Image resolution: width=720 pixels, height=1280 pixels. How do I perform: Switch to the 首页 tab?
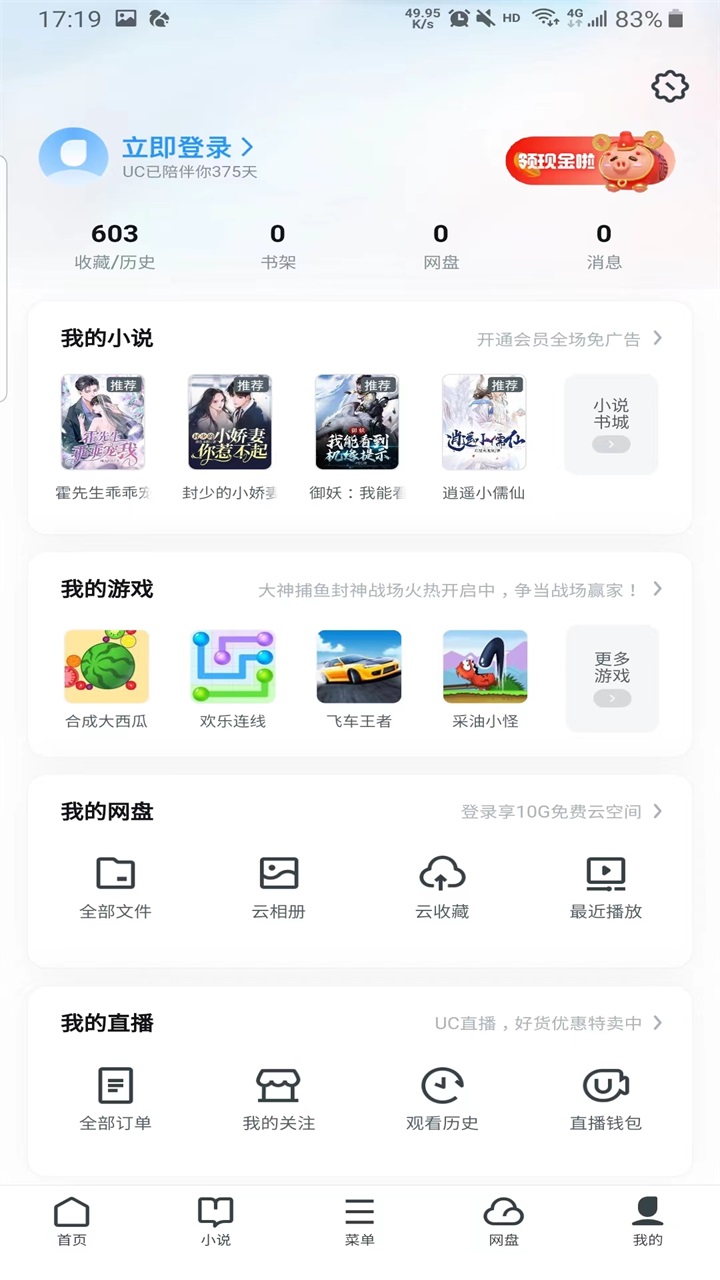click(72, 1222)
